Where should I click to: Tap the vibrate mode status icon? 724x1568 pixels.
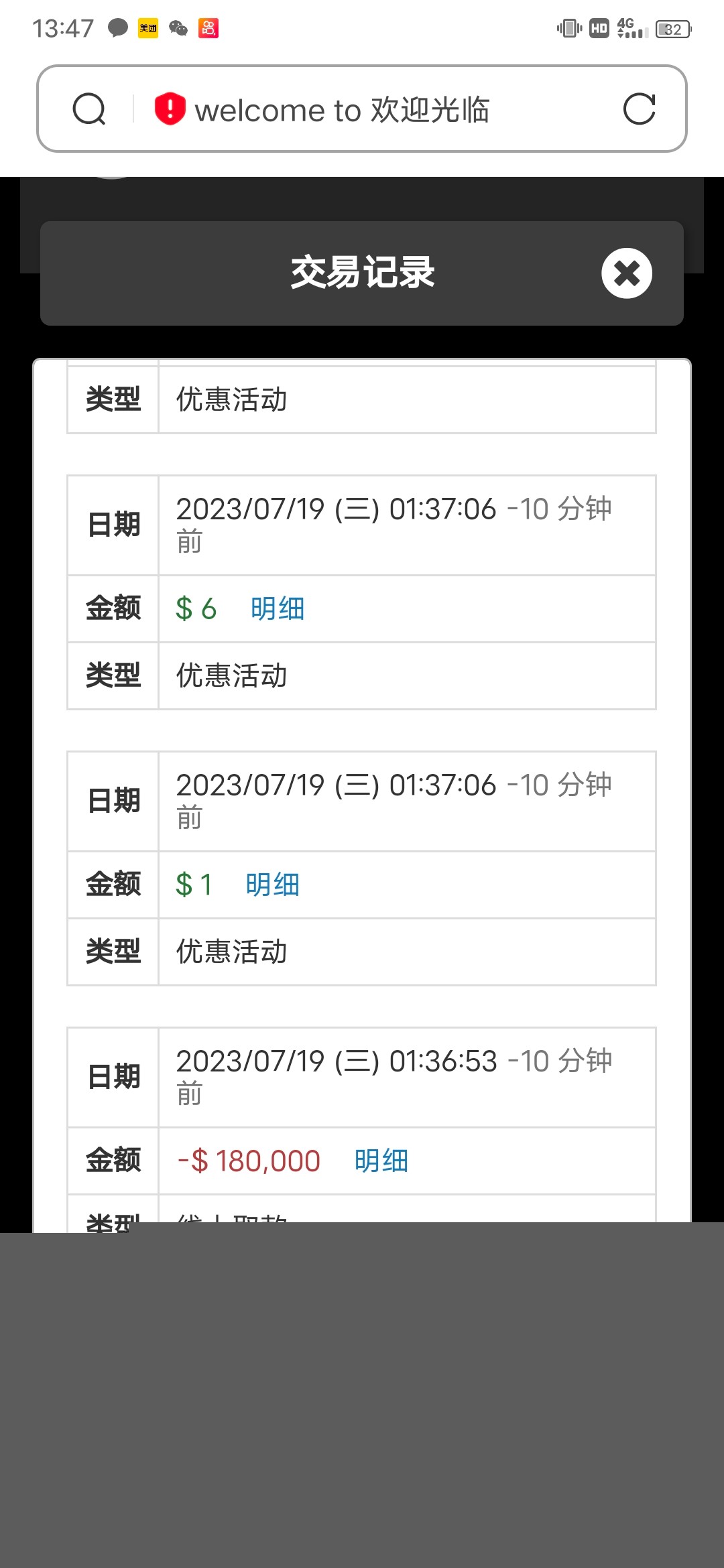[566, 28]
